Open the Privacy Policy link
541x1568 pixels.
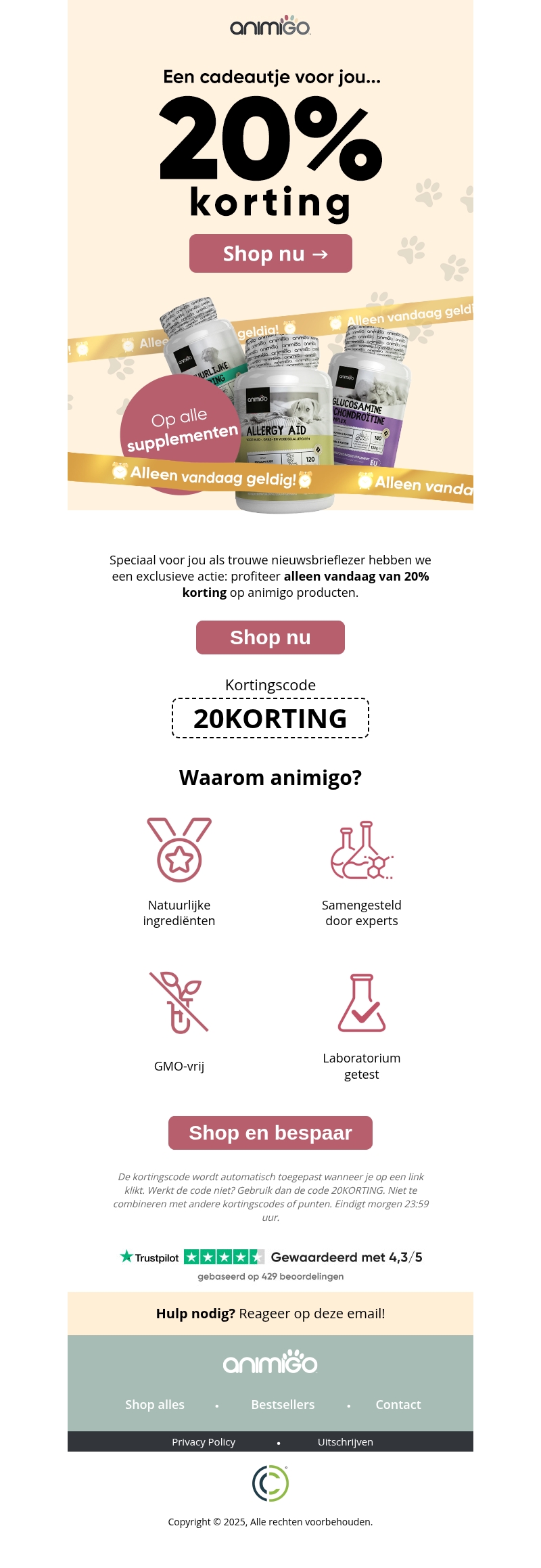click(204, 1442)
